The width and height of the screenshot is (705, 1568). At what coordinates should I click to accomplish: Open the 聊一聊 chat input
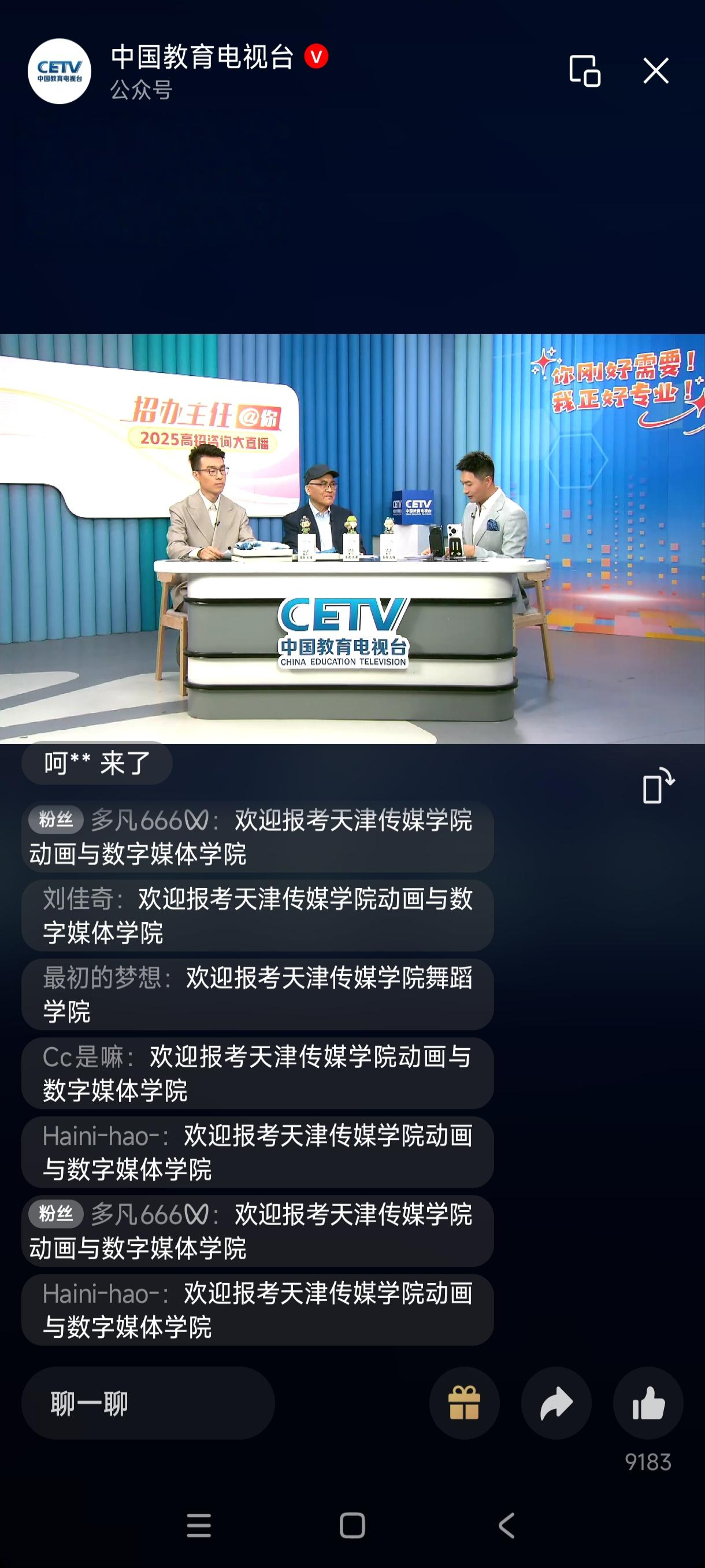pos(148,1403)
